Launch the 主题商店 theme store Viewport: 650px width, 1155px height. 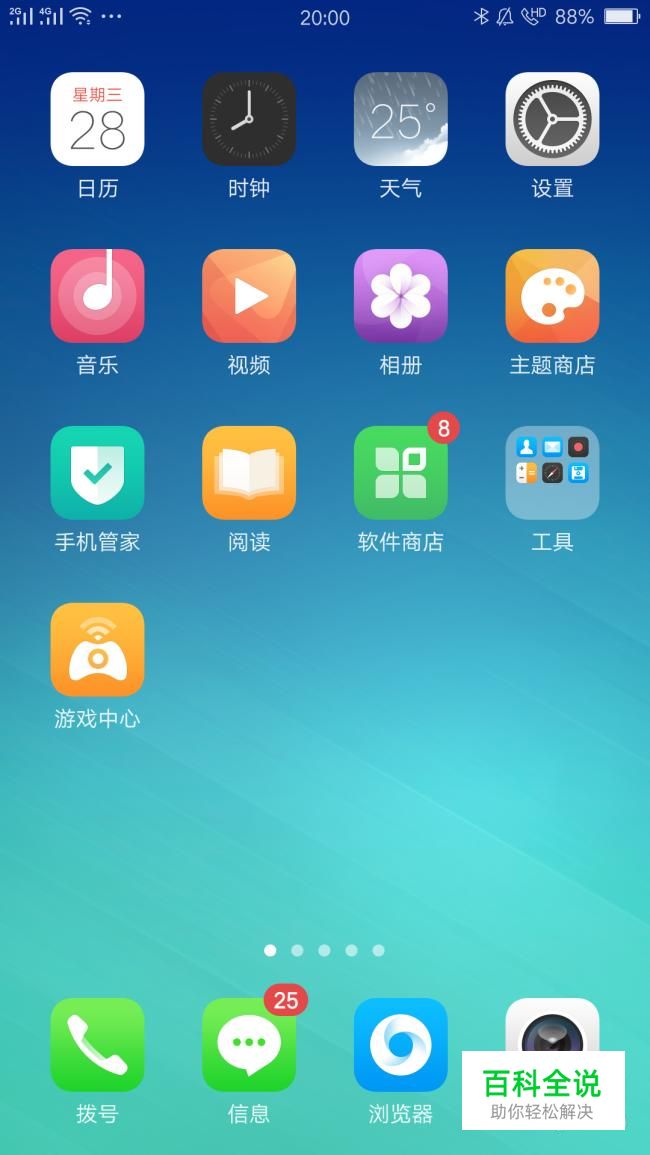pos(552,296)
